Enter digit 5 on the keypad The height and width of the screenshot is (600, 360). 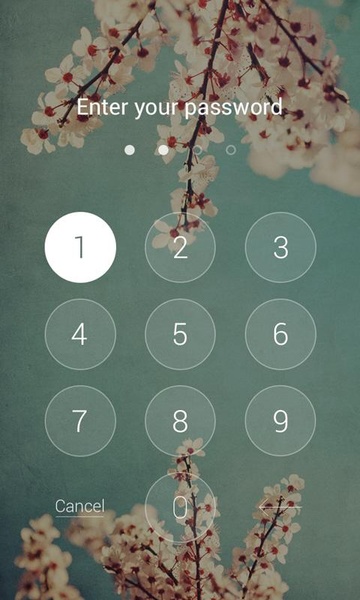tap(180, 334)
